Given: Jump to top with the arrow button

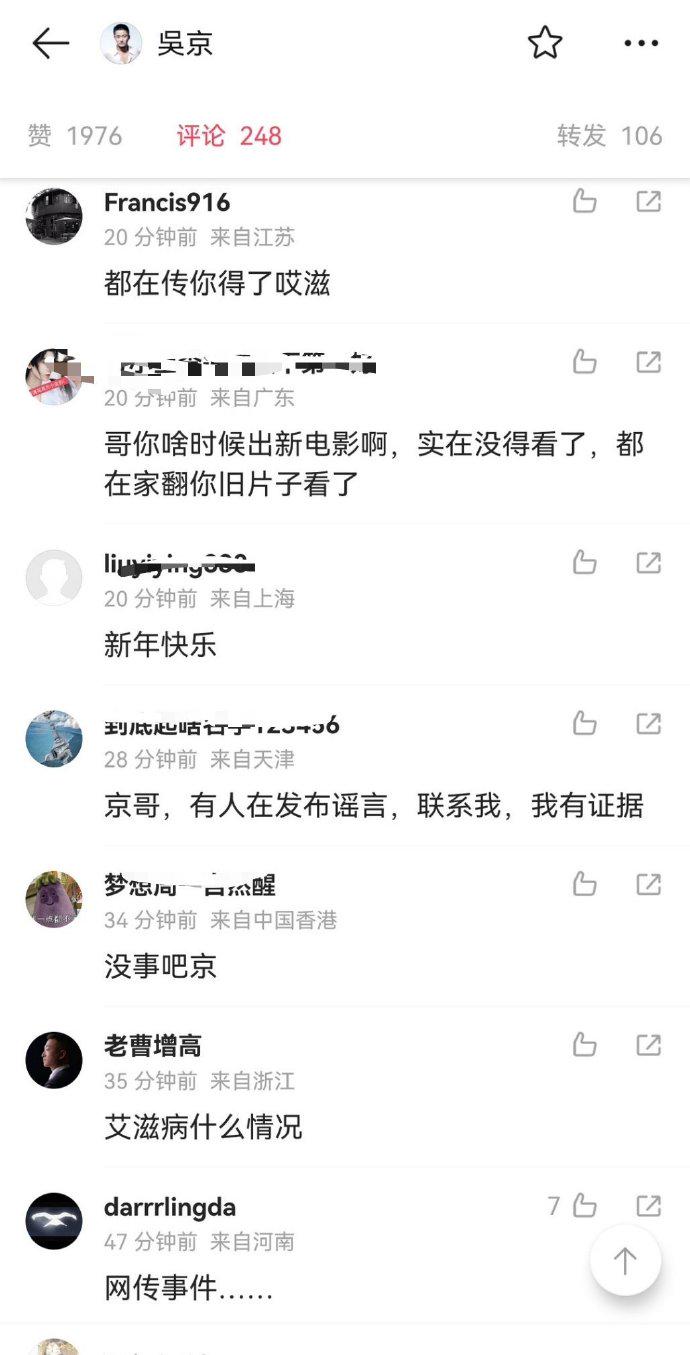Looking at the screenshot, I should pyautogui.click(x=625, y=1261).
